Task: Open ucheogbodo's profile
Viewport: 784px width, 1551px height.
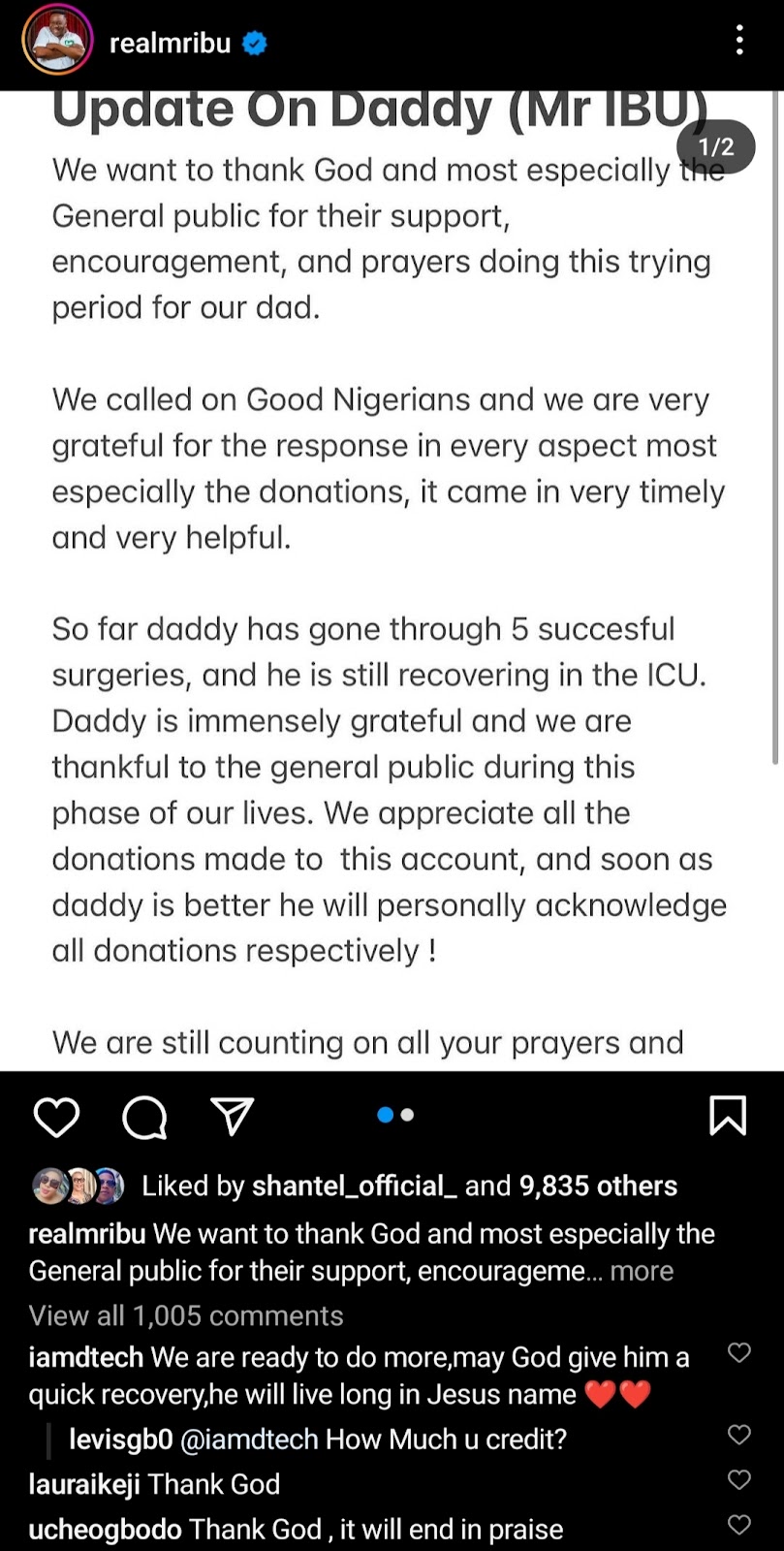Action: [105, 1530]
